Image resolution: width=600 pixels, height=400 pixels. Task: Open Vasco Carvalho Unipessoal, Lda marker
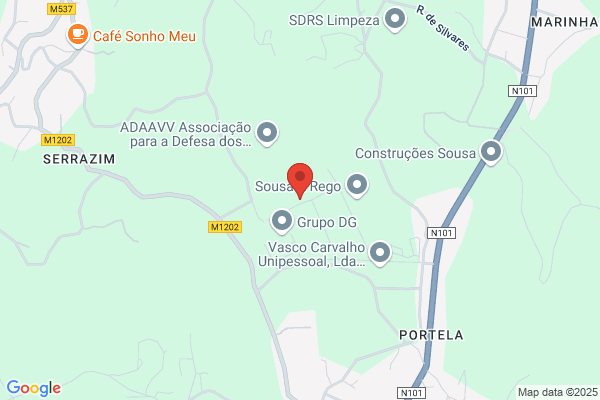point(380,253)
